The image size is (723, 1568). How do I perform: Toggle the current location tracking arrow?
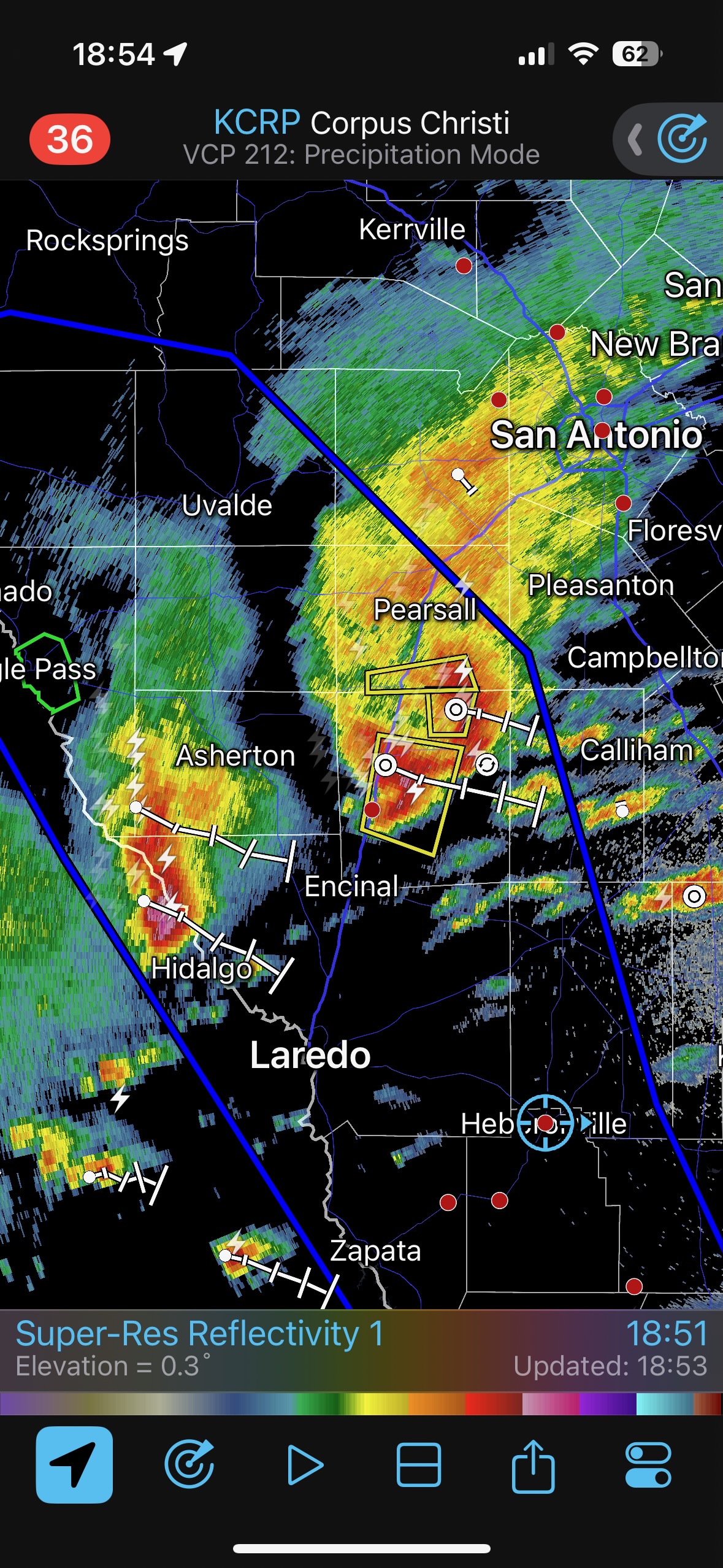pos(74,1464)
